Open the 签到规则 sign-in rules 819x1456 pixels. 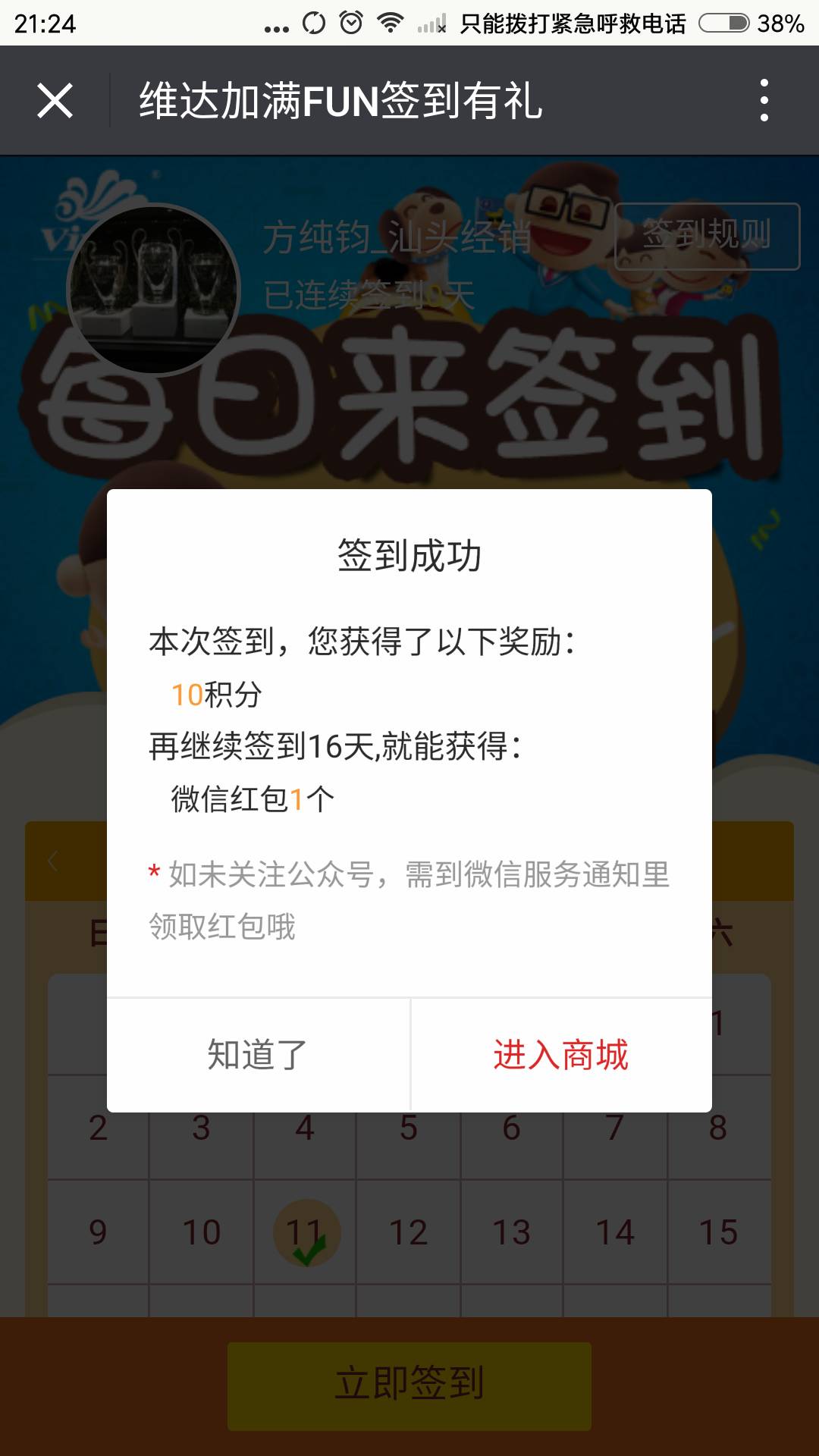708,235
